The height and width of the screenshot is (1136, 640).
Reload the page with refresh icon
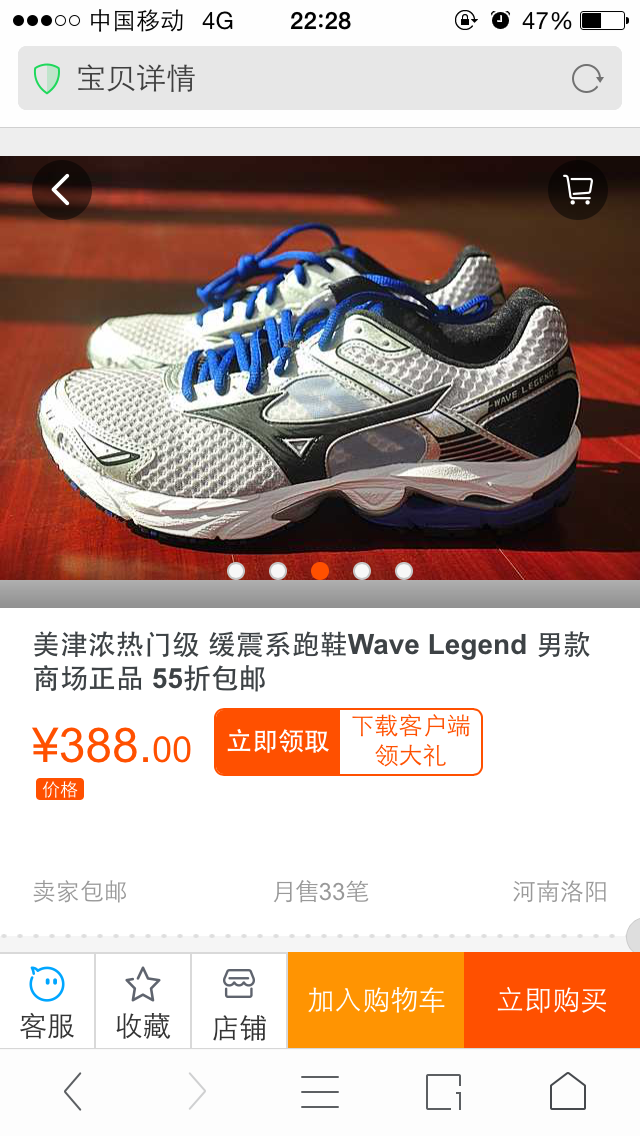pos(587,79)
